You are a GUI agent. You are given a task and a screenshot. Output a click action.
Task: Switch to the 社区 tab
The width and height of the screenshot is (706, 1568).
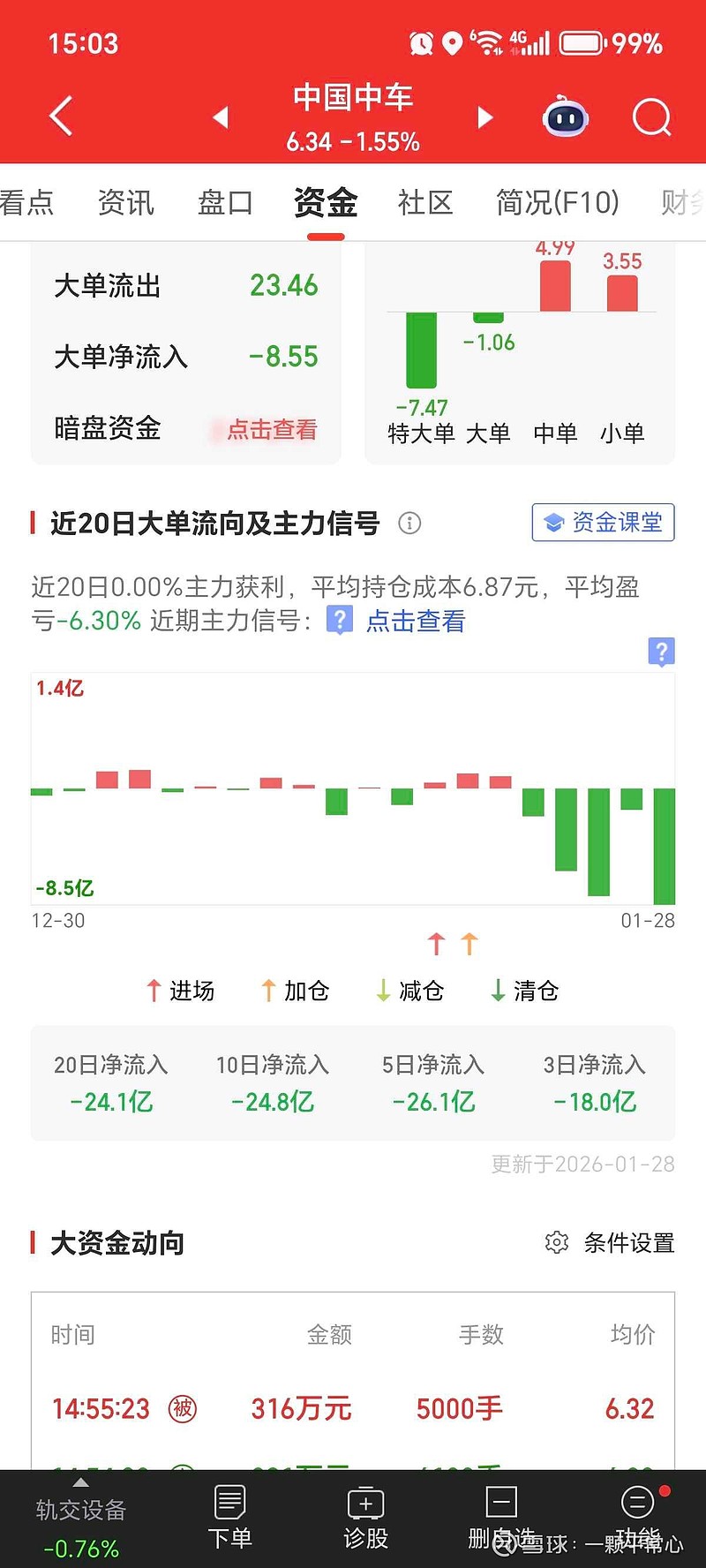pyautogui.click(x=425, y=203)
